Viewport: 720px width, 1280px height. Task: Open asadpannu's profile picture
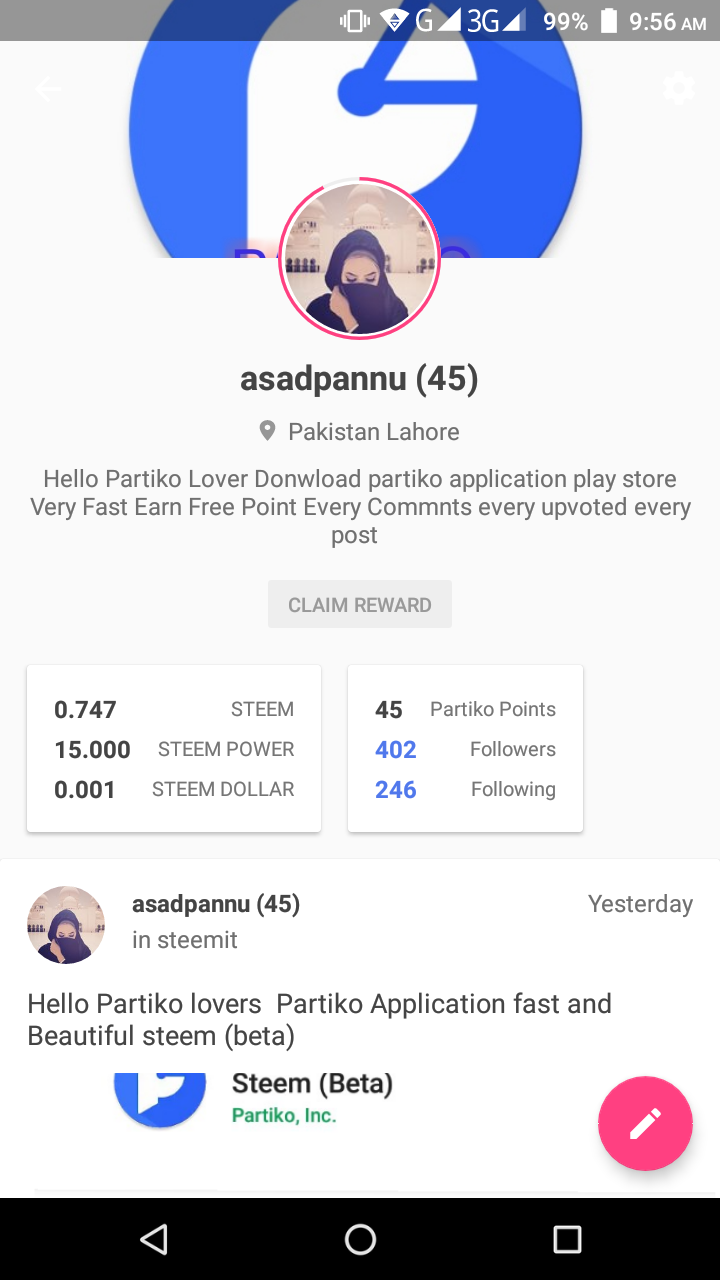tap(359, 257)
